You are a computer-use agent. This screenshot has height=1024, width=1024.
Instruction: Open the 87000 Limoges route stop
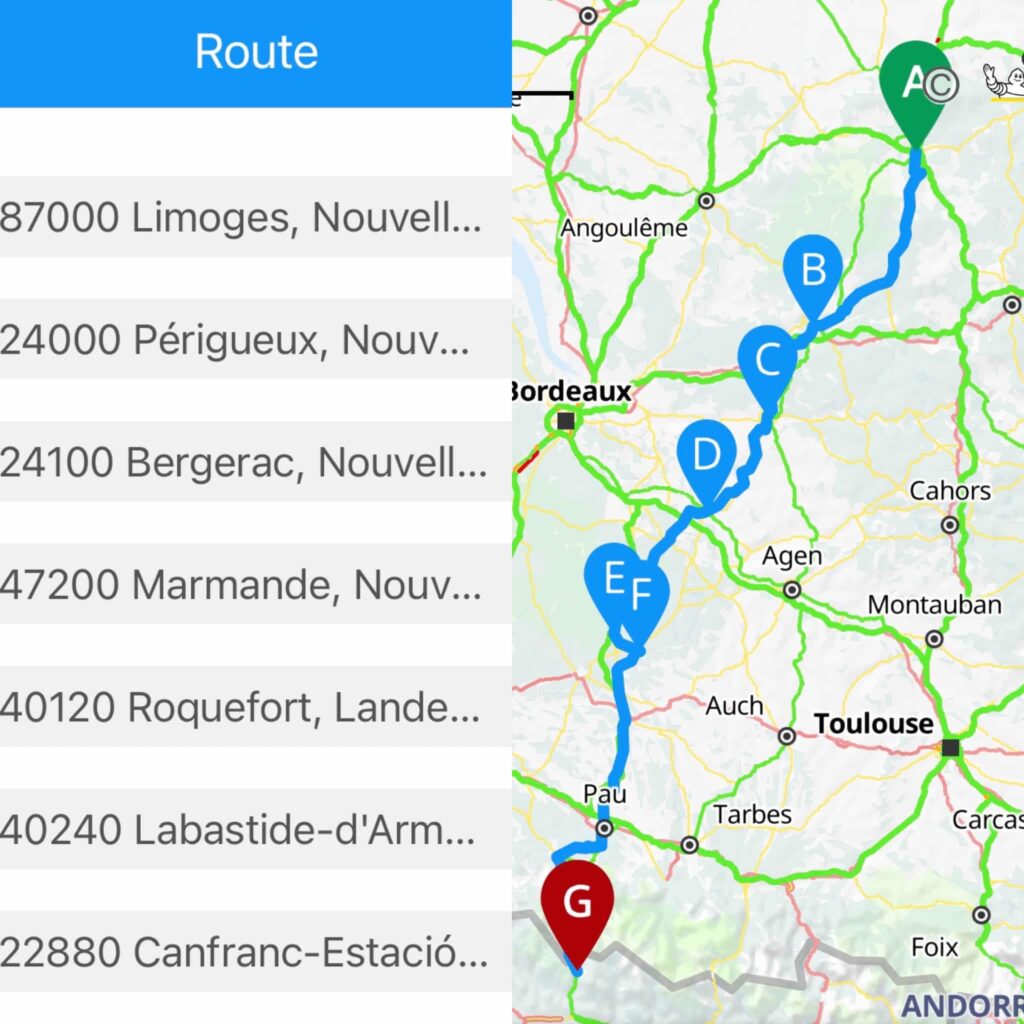[x=245, y=216]
